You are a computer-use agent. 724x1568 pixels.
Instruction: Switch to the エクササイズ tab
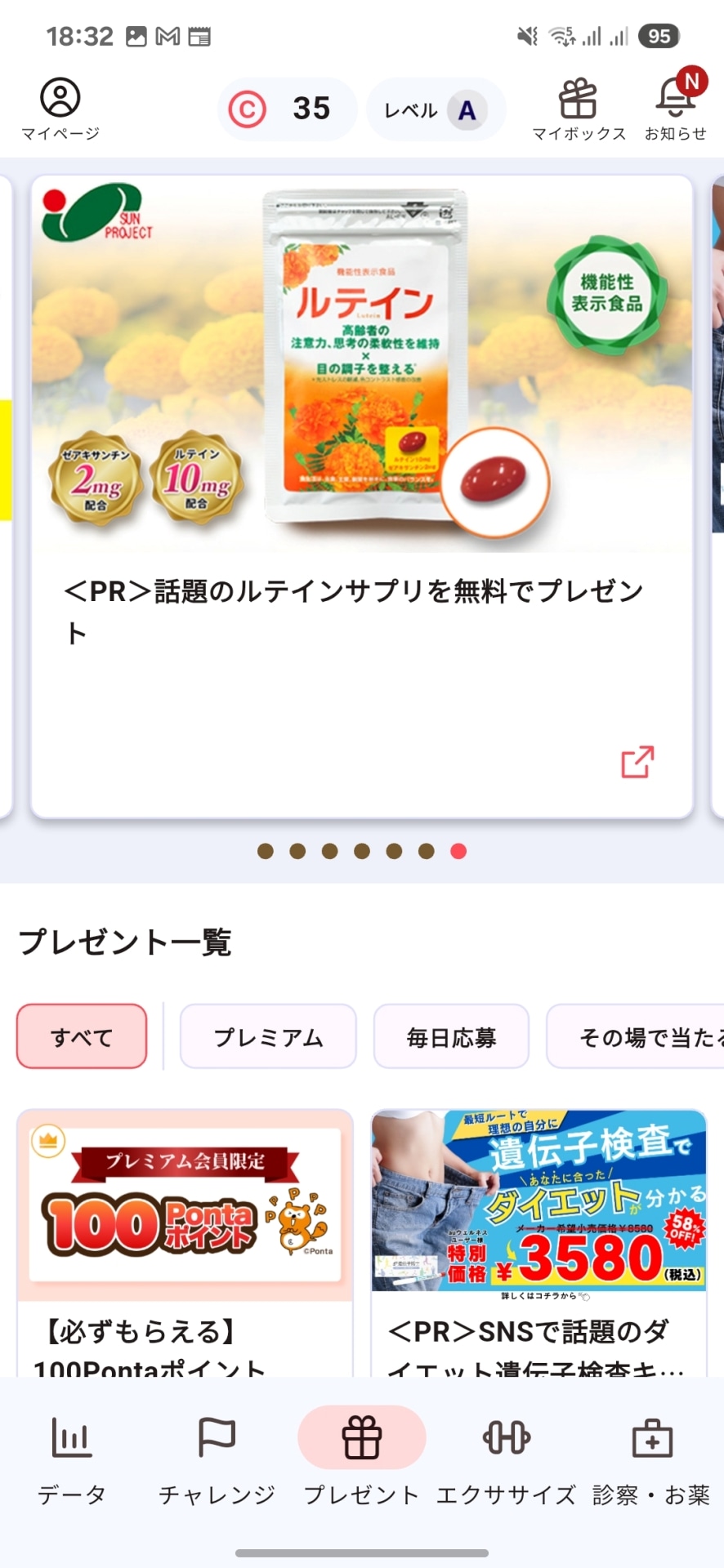506,1460
